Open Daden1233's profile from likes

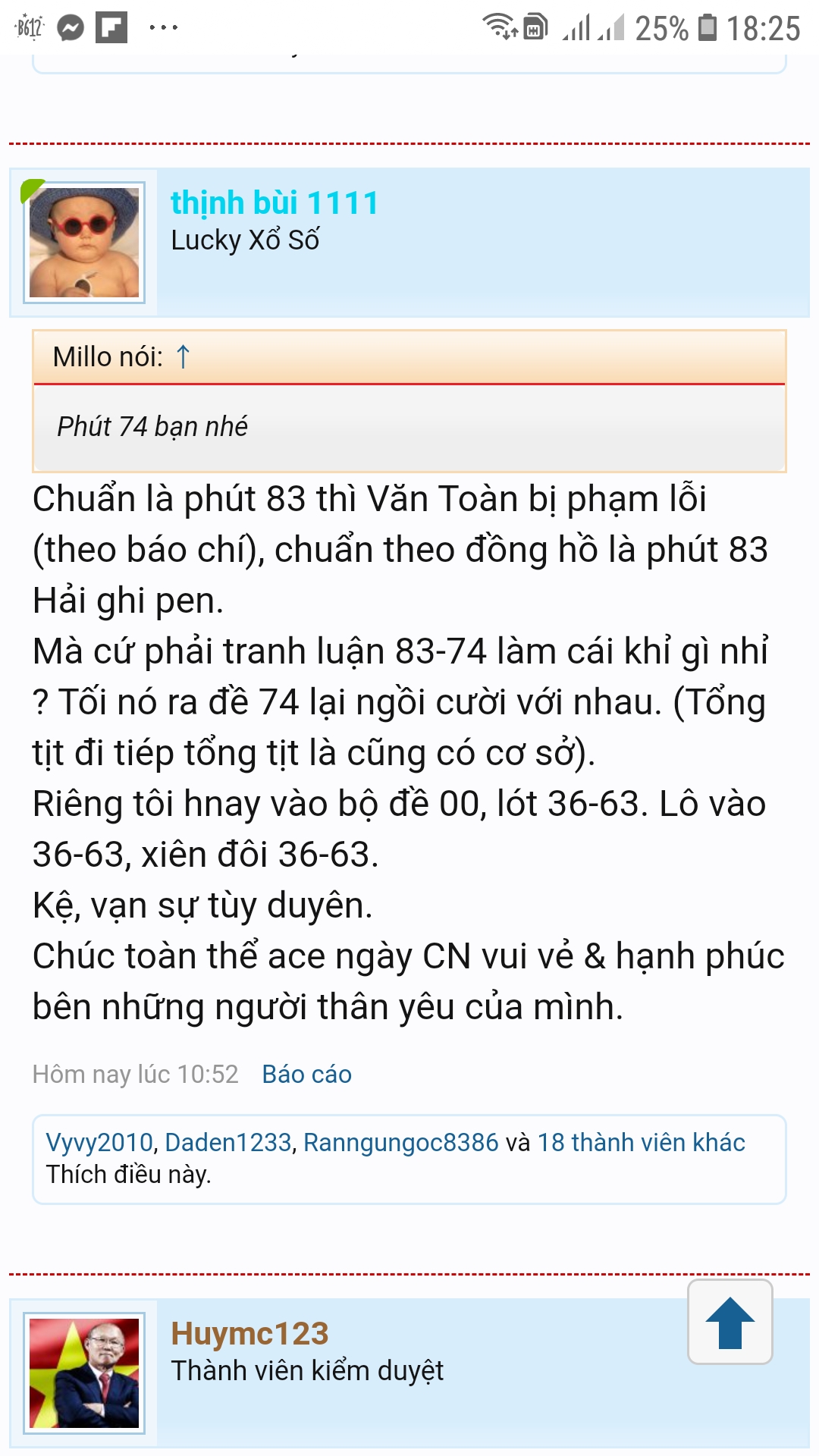click(227, 1142)
